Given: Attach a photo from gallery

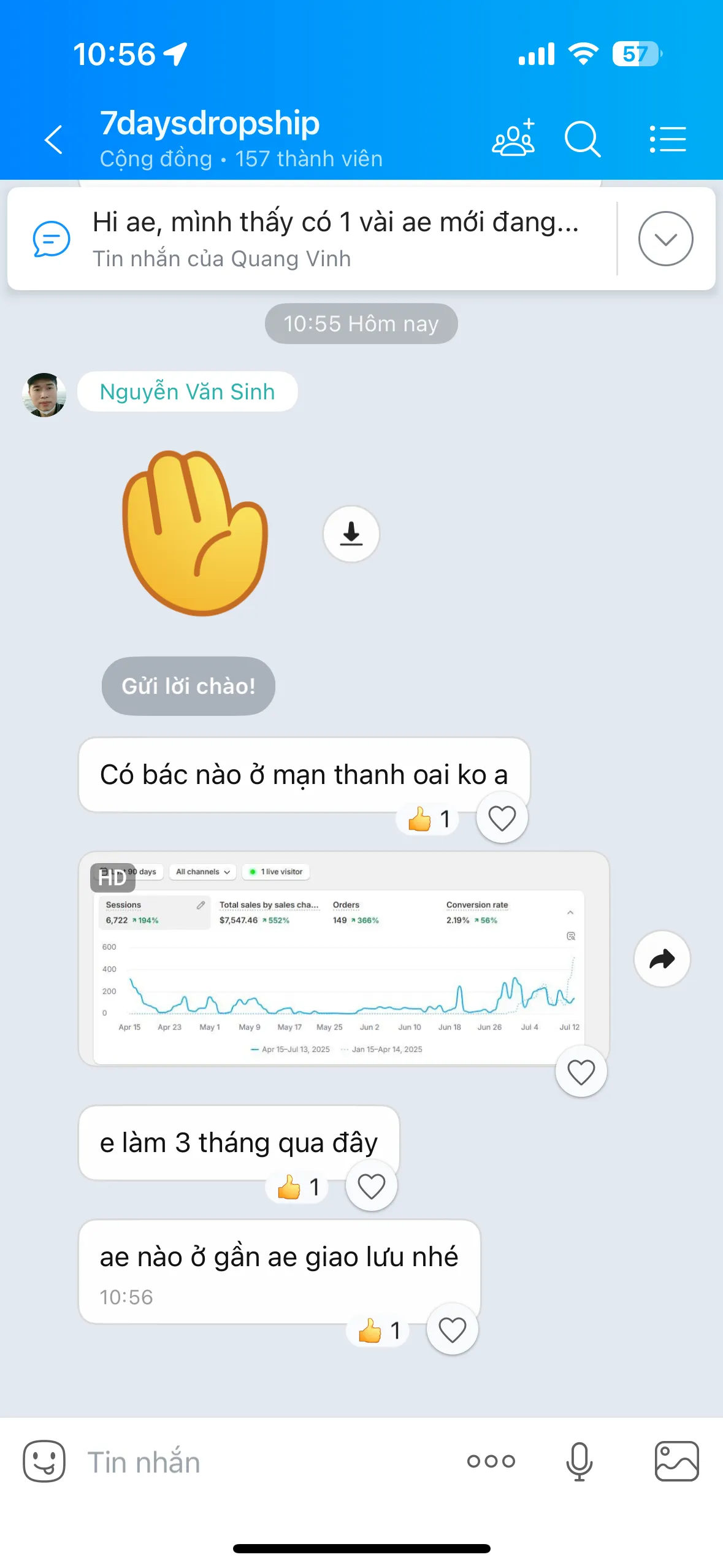Looking at the screenshot, I should (x=676, y=1461).
